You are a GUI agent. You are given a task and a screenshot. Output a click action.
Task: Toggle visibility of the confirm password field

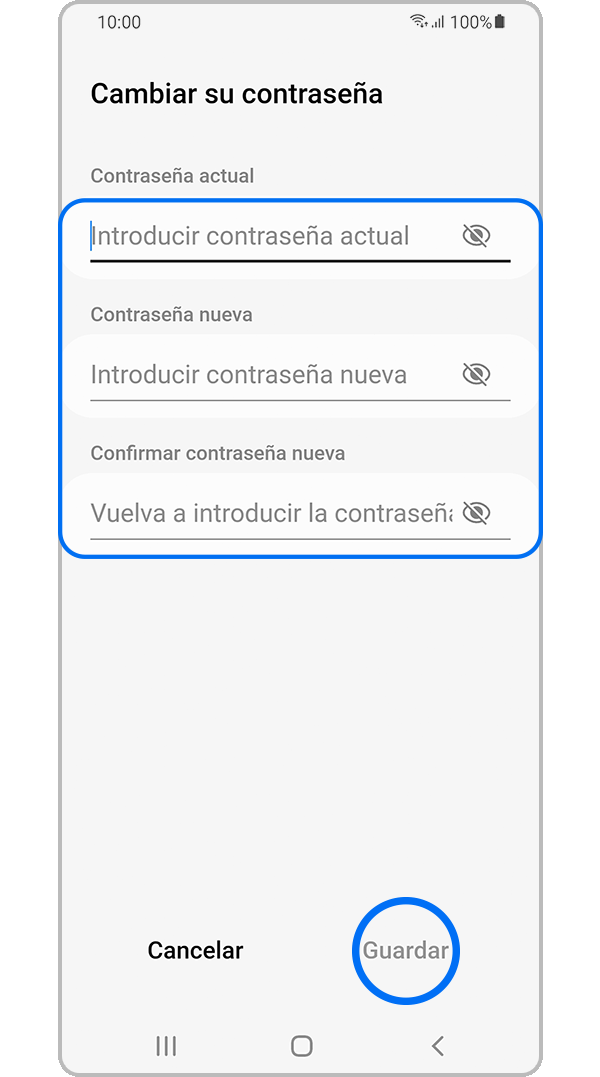point(476,514)
